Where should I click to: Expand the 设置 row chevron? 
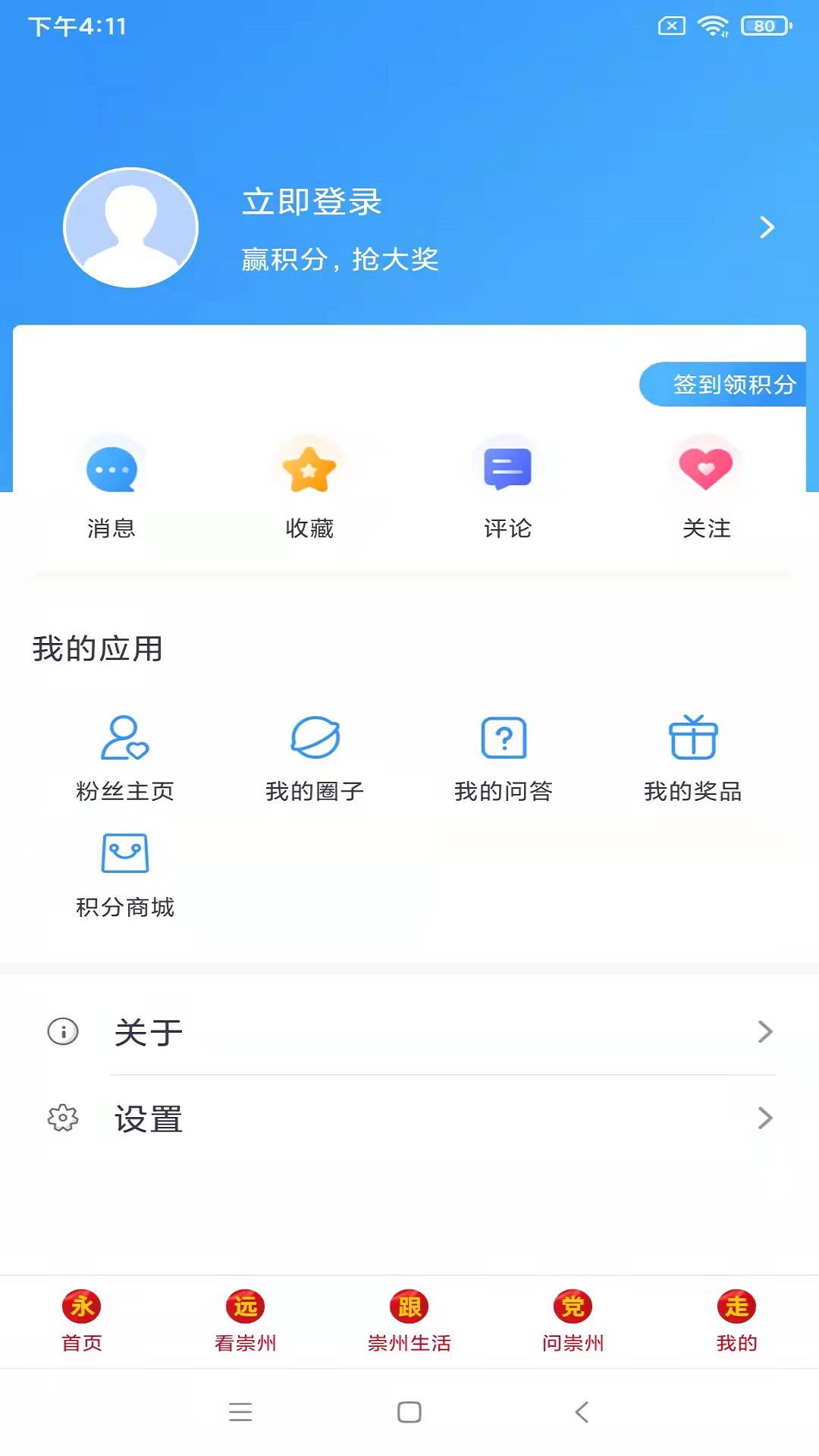[764, 1119]
